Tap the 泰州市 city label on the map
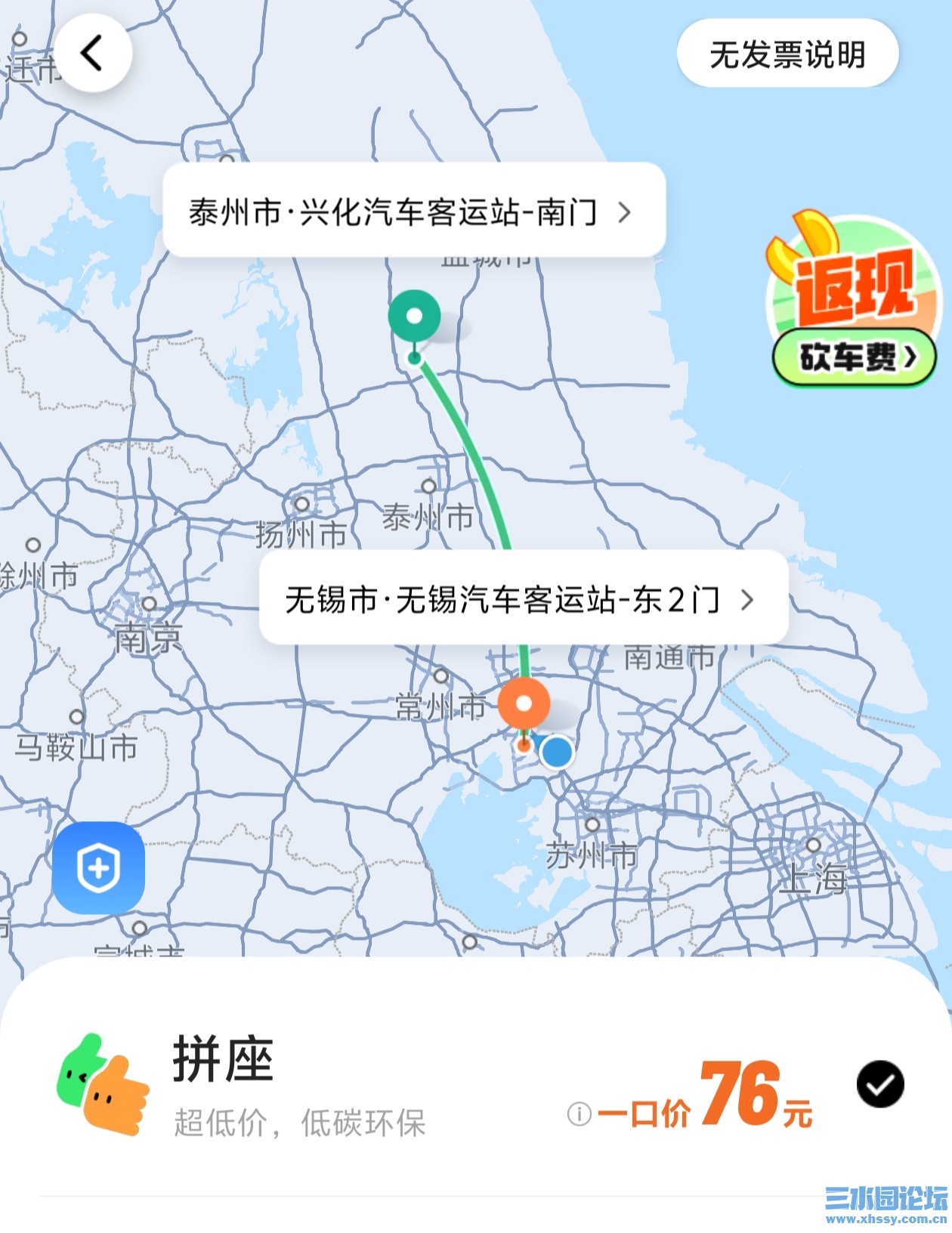This screenshot has width=952, height=1233. [427, 517]
